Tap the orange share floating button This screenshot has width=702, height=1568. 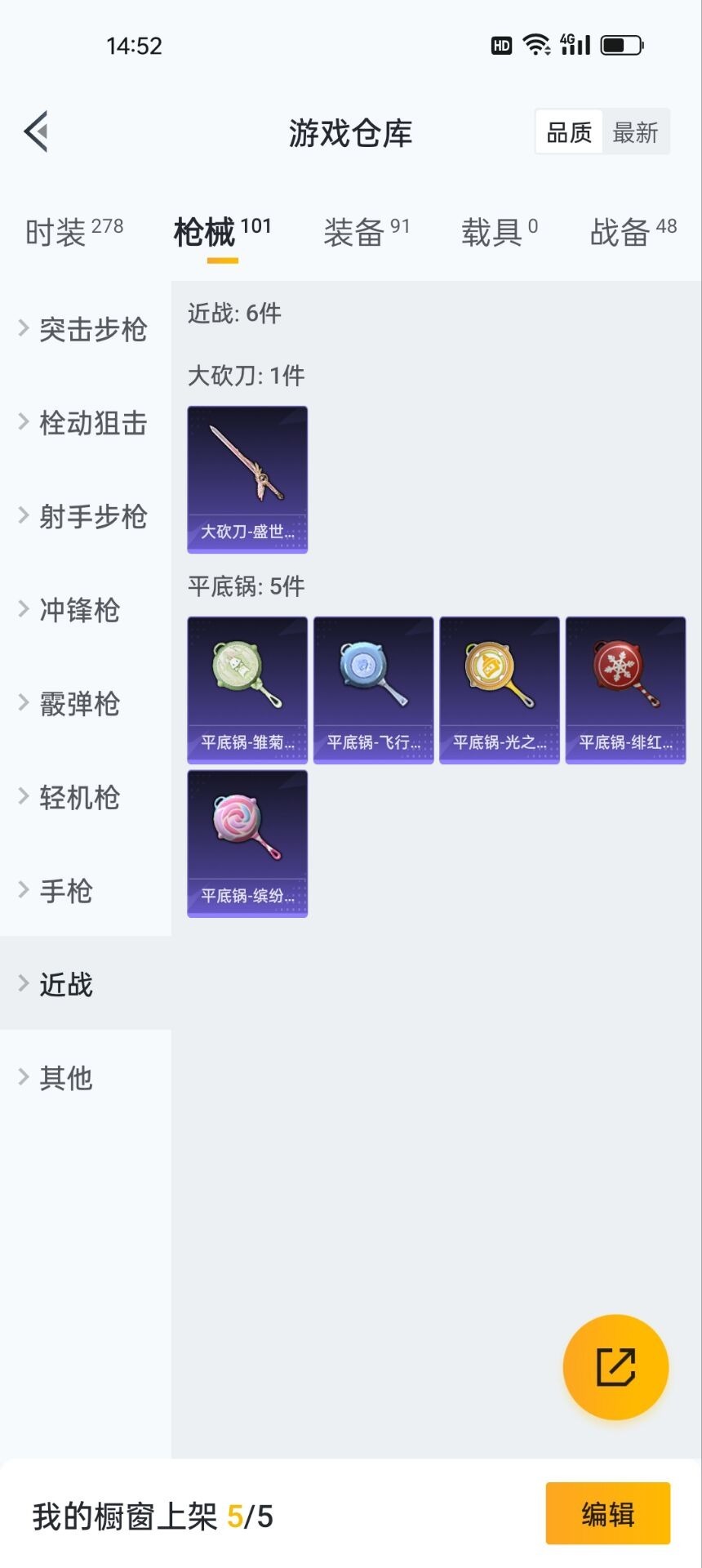coord(615,1367)
